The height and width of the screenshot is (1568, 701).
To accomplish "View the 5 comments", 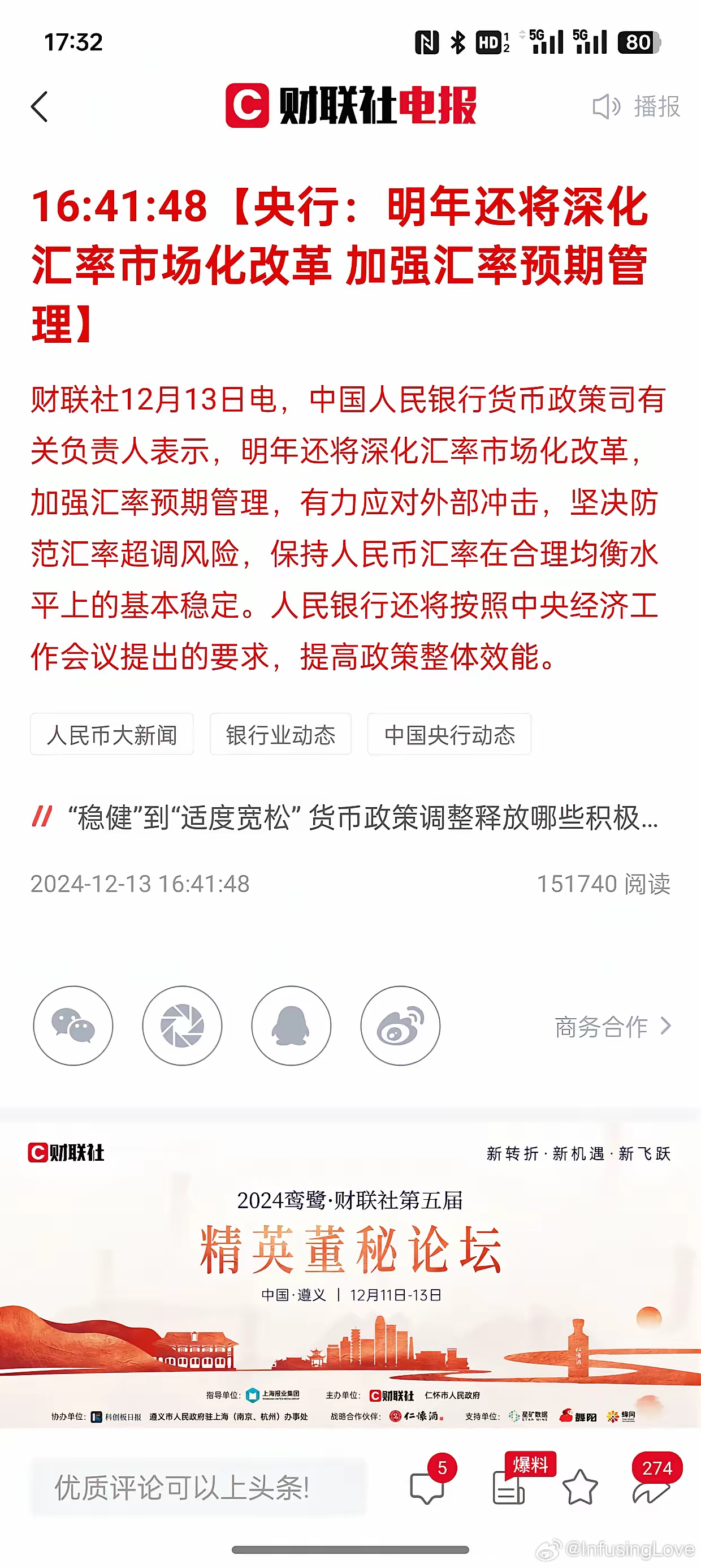I will [x=428, y=1487].
